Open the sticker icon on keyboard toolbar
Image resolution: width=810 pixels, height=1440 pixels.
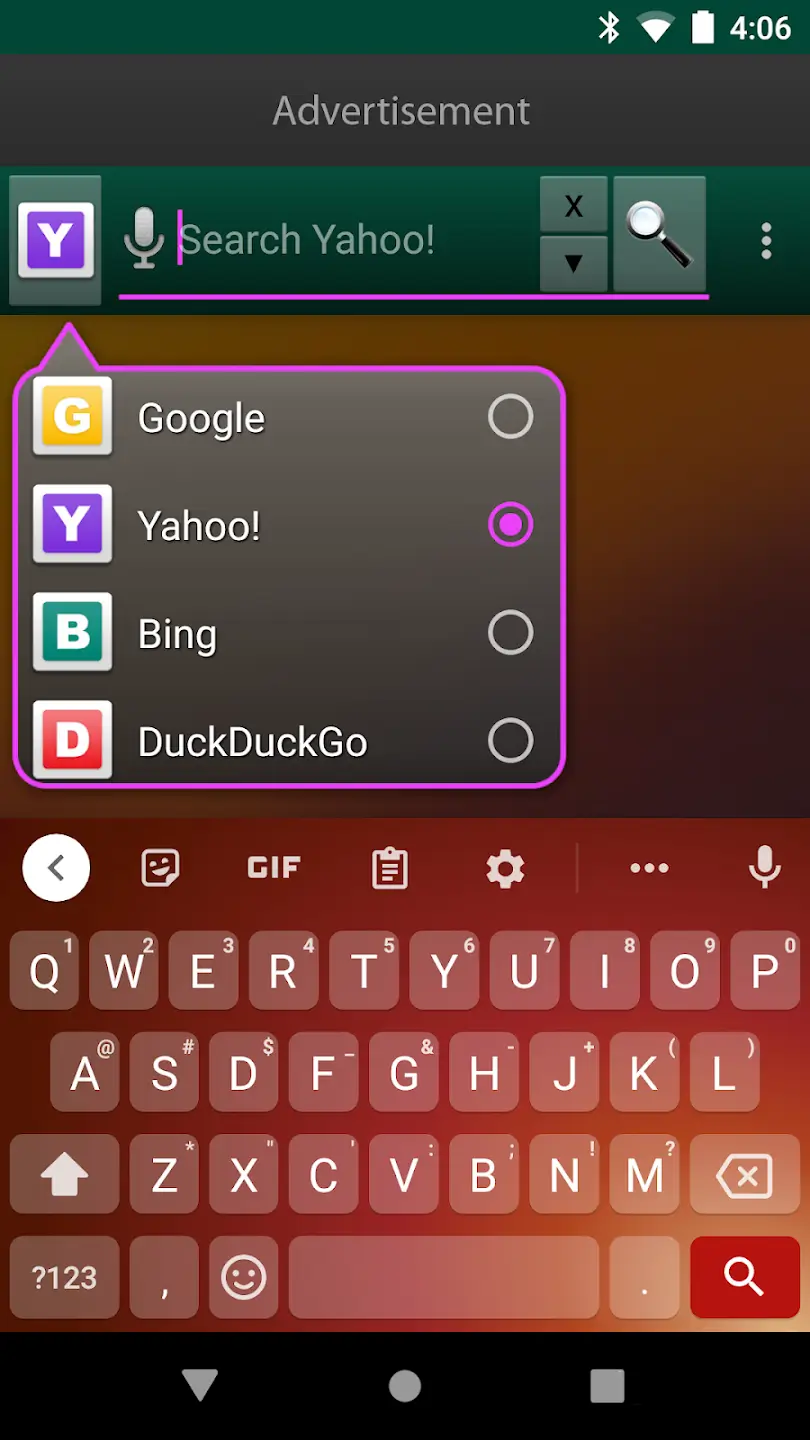click(x=159, y=867)
